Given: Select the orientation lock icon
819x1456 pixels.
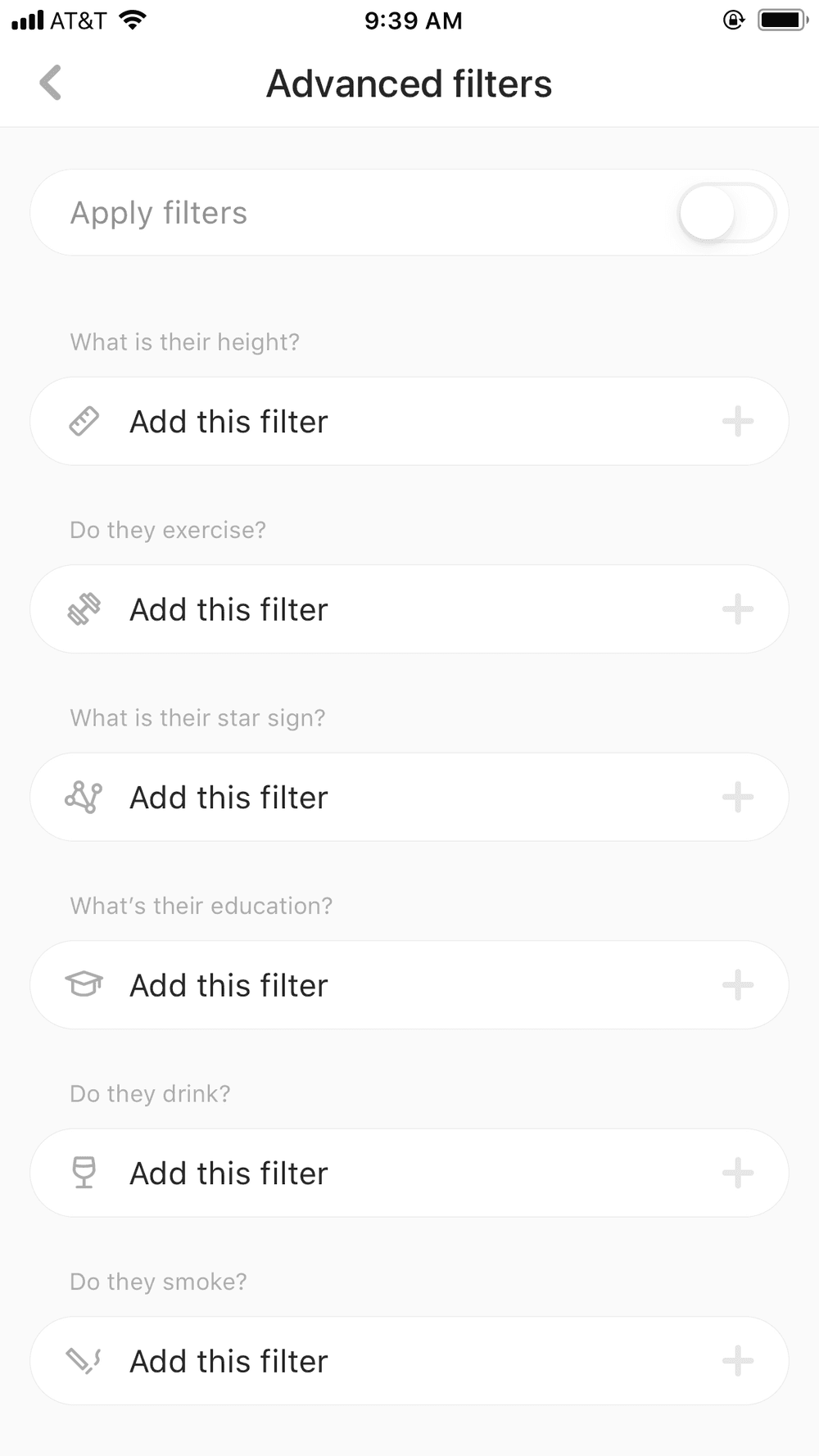Looking at the screenshot, I should pyautogui.click(x=733, y=18).
